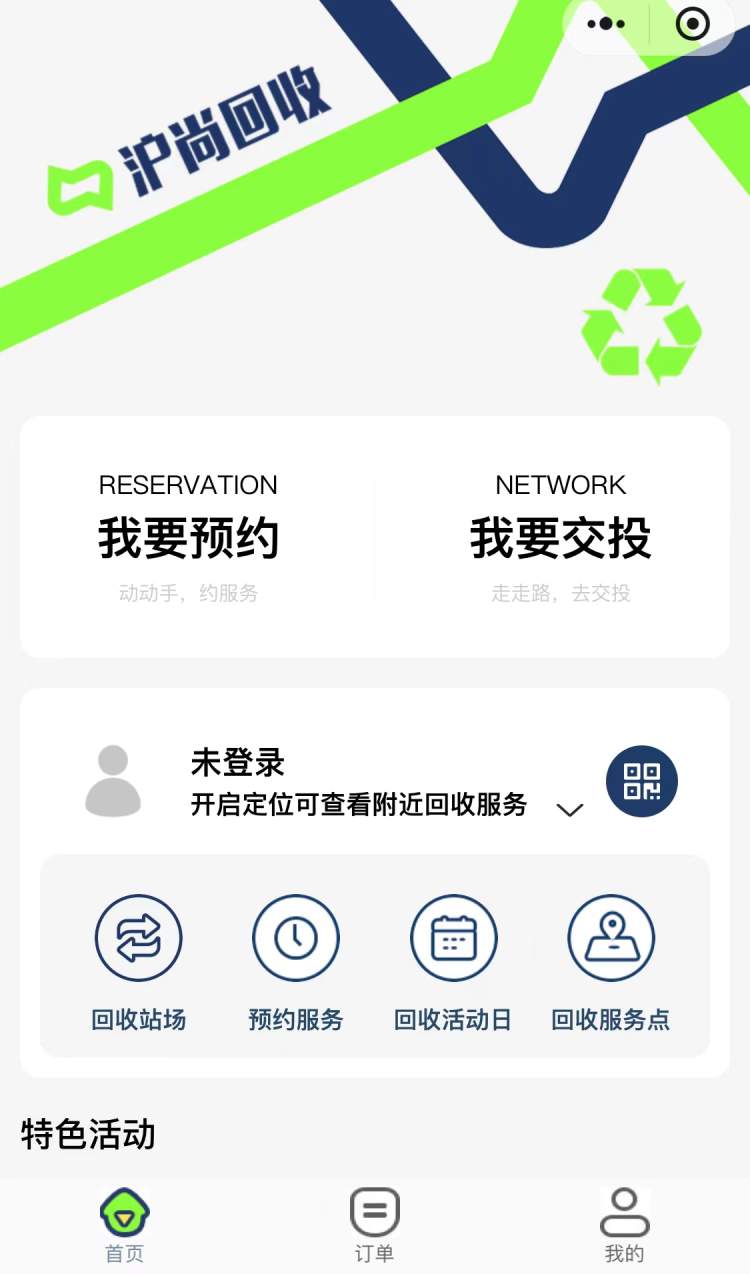
Task: Open the mini program's three-dot menu
Action: (606, 24)
